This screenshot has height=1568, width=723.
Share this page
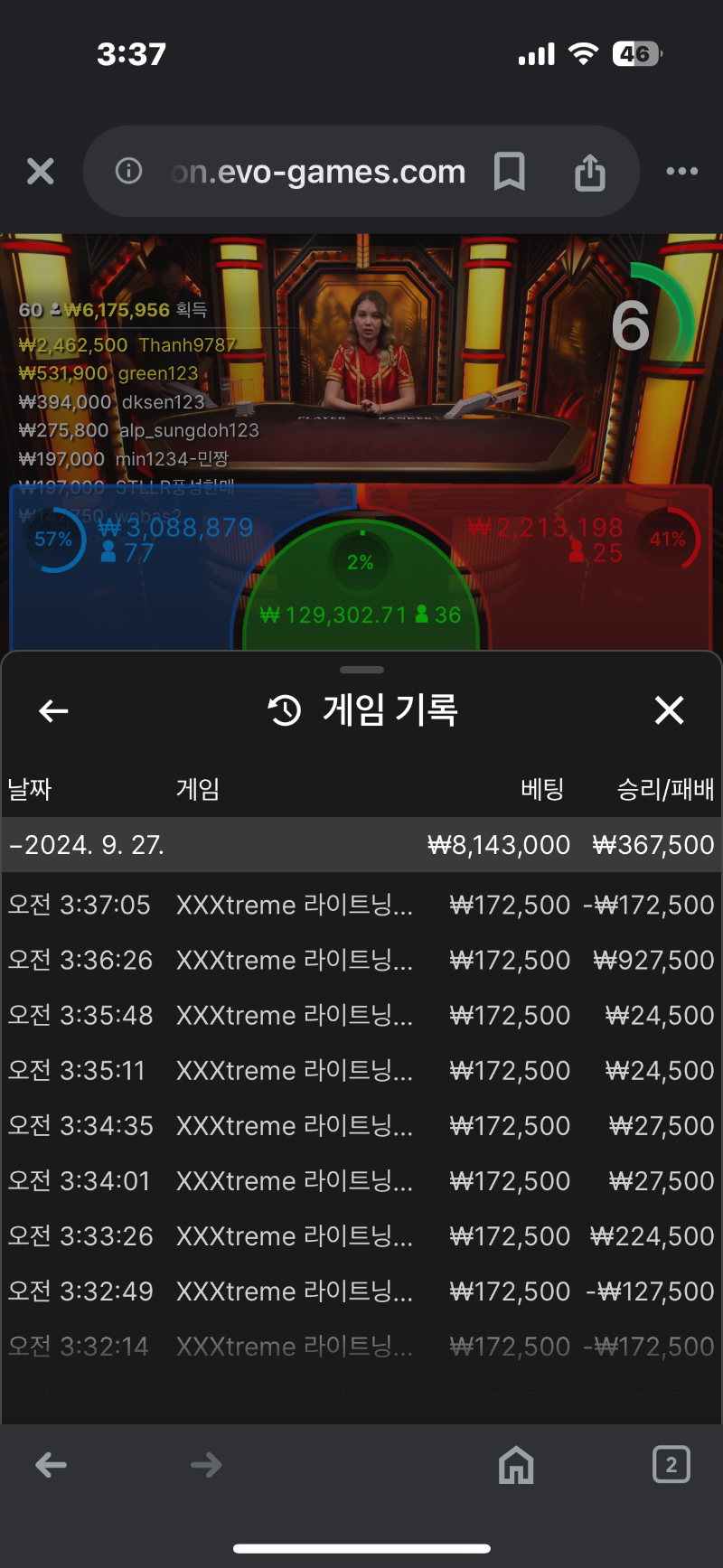click(x=589, y=171)
